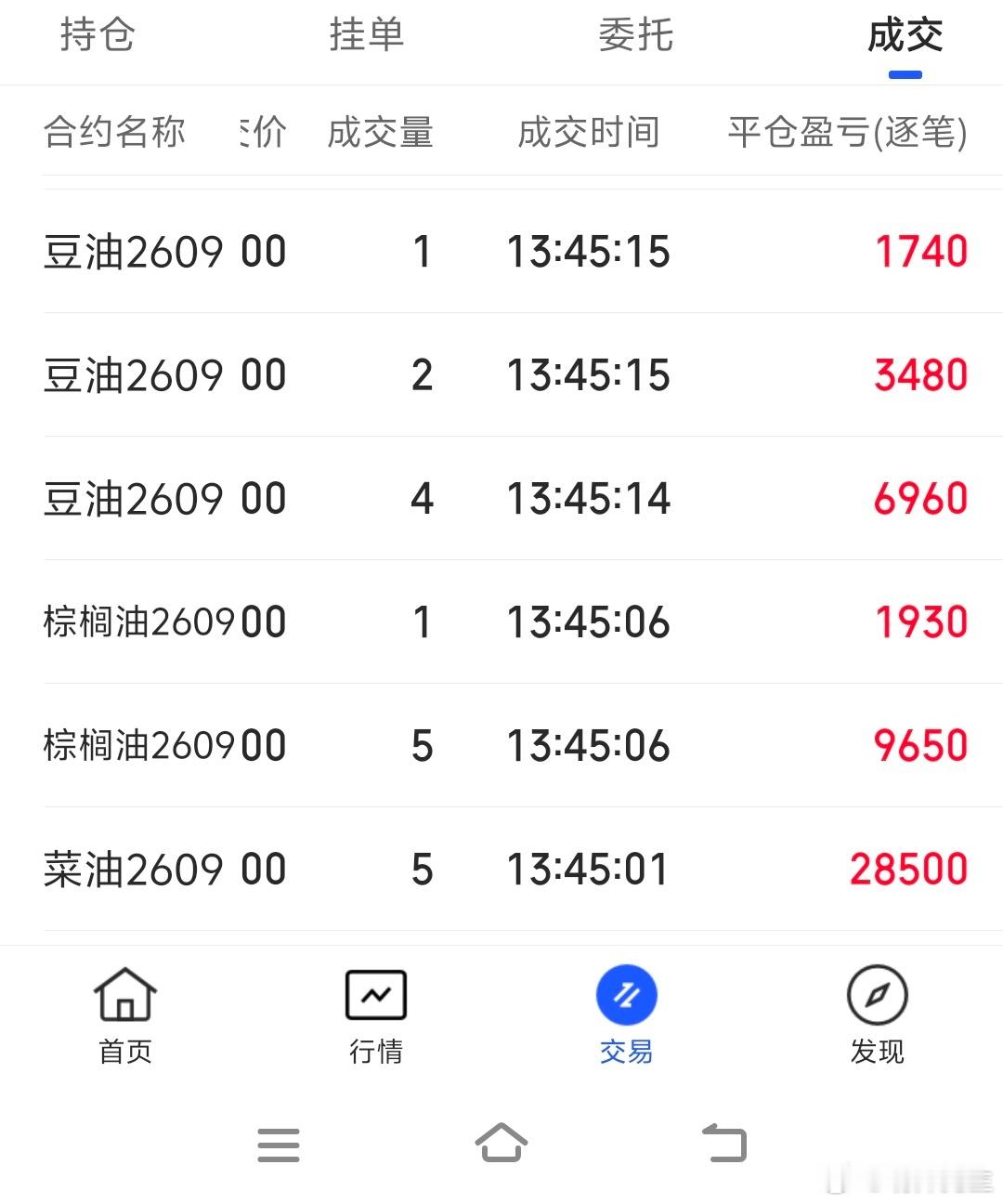This screenshot has height=1204, width=1003.
Task: Switch to the 持仓 tab
Action: pyautogui.click(x=98, y=35)
